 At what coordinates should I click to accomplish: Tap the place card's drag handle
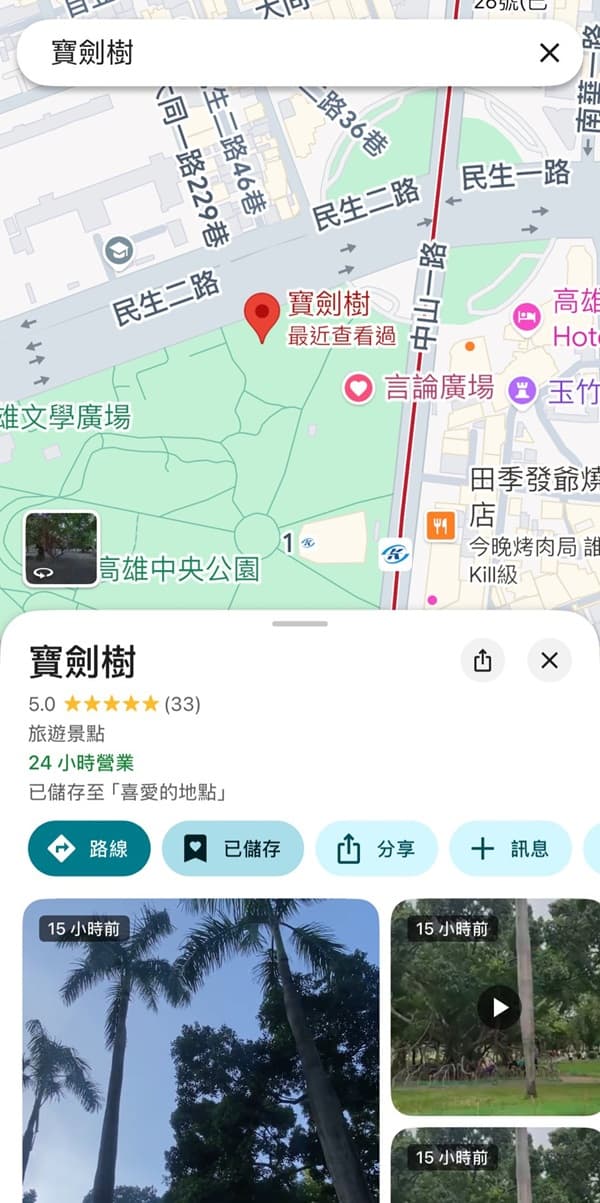(300, 624)
